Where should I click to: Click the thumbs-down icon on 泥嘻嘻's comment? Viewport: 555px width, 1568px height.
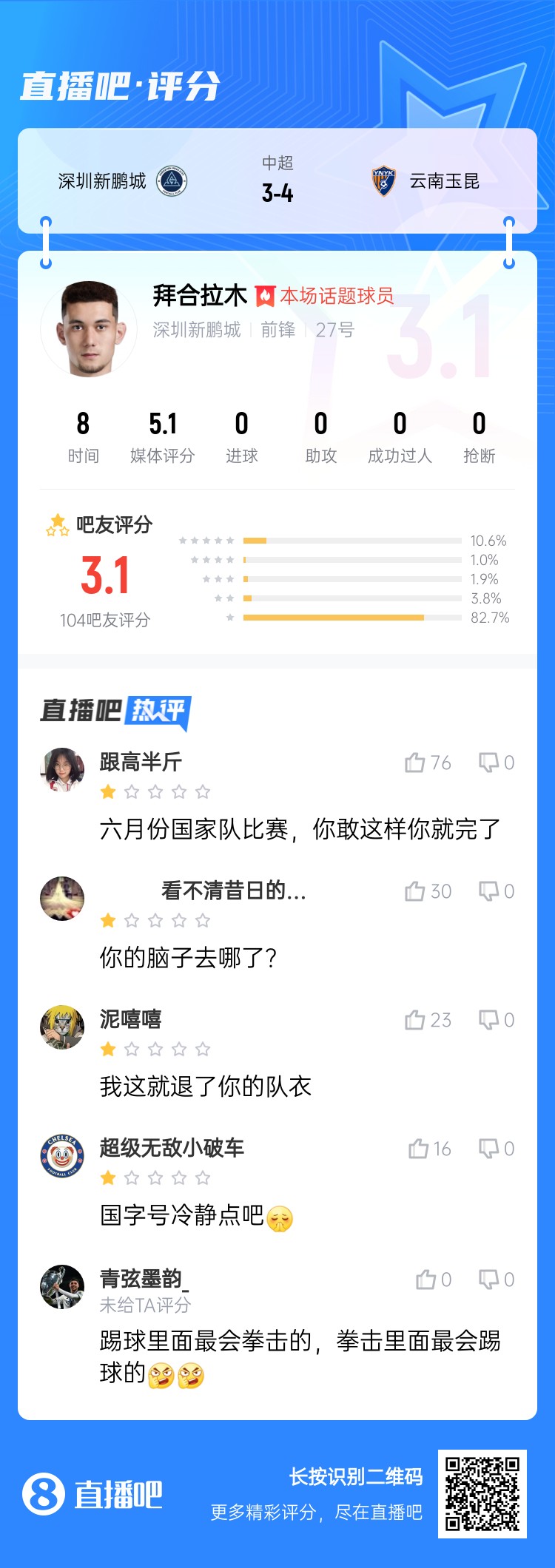pos(488,1019)
